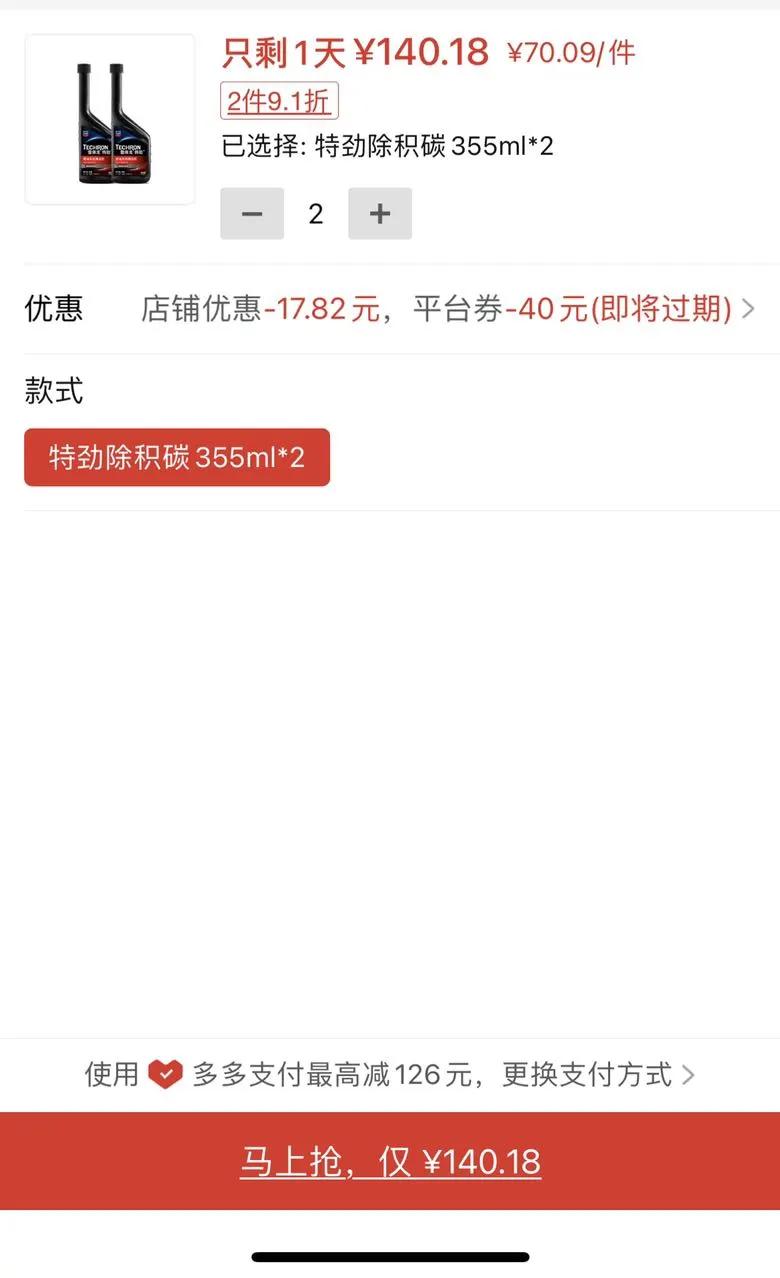This screenshot has height=1278, width=780.
Task: Tap 马上抢 to buy for ¥140.18
Action: point(390,1162)
